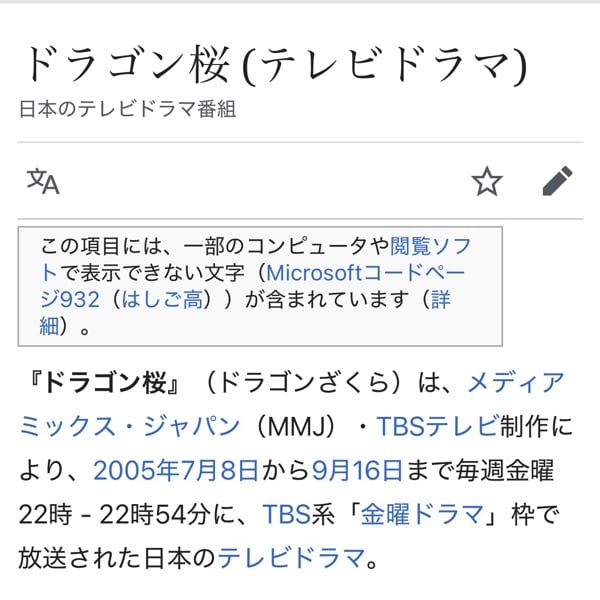Open the 詳細 link in notice

440,299
